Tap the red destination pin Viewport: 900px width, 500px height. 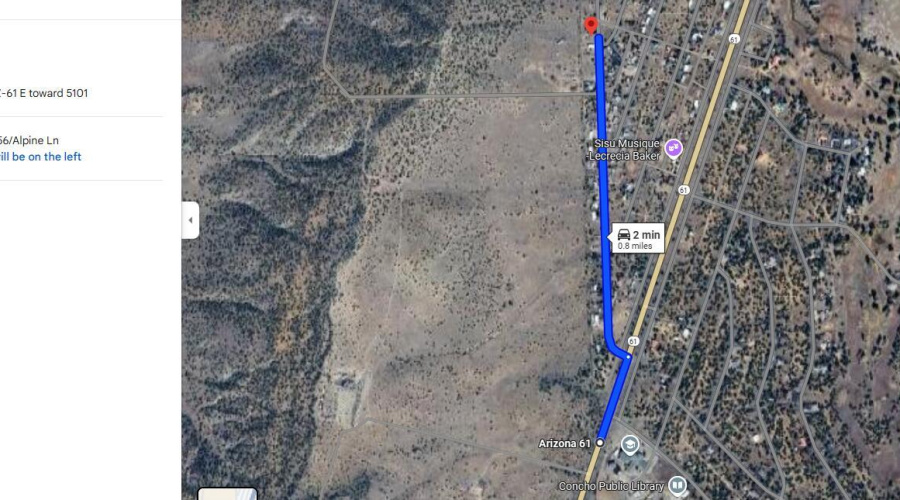click(591, 26)
